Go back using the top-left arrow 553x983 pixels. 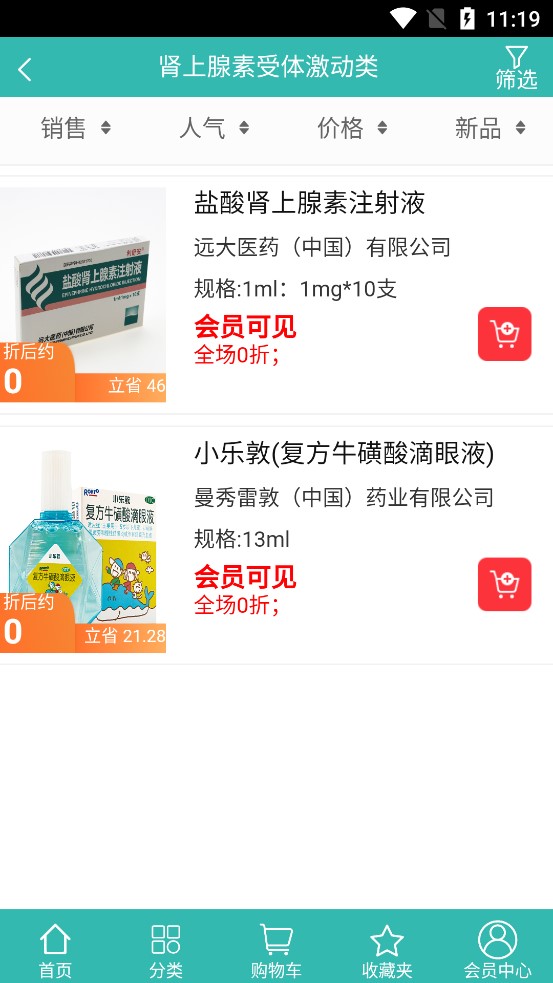[25, 69]
